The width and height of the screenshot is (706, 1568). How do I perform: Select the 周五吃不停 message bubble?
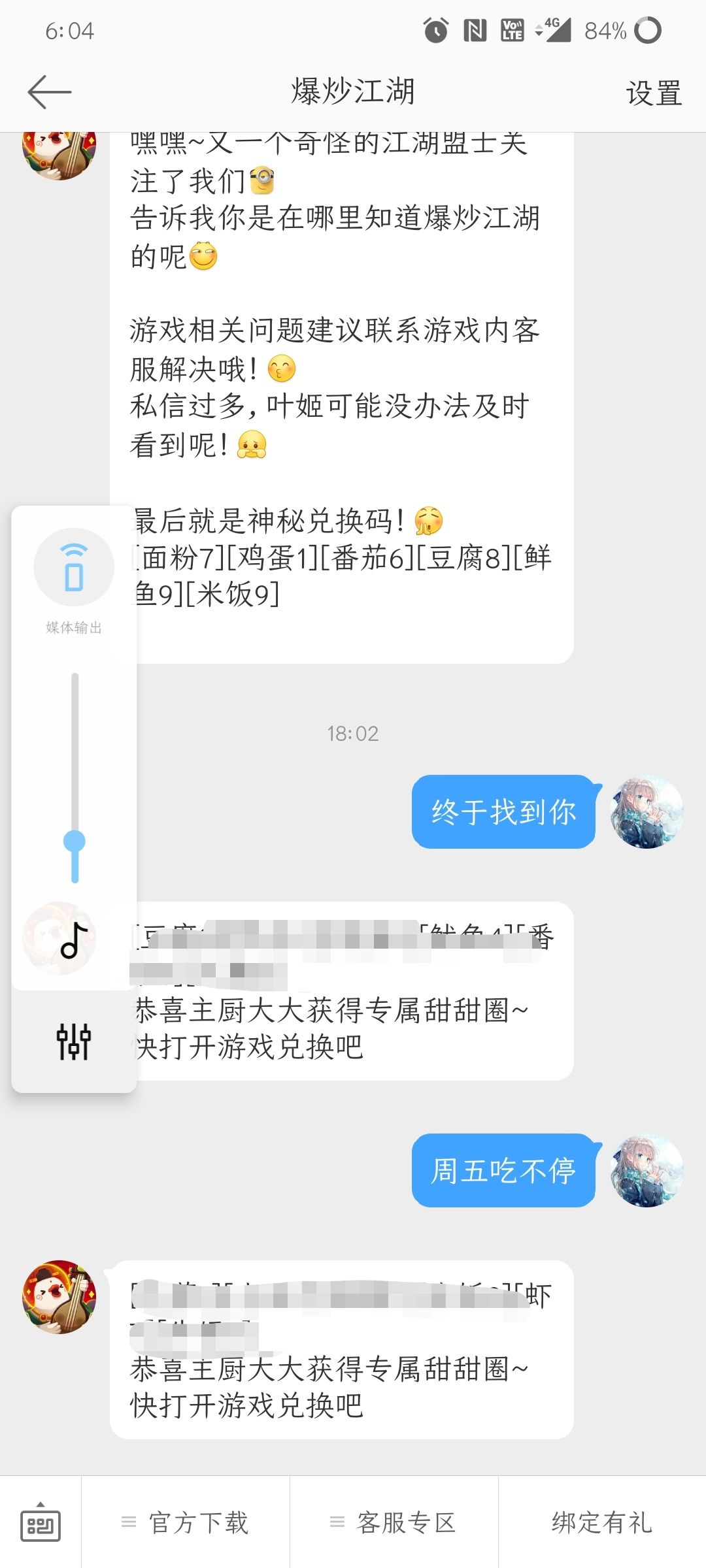point(503,1170)
